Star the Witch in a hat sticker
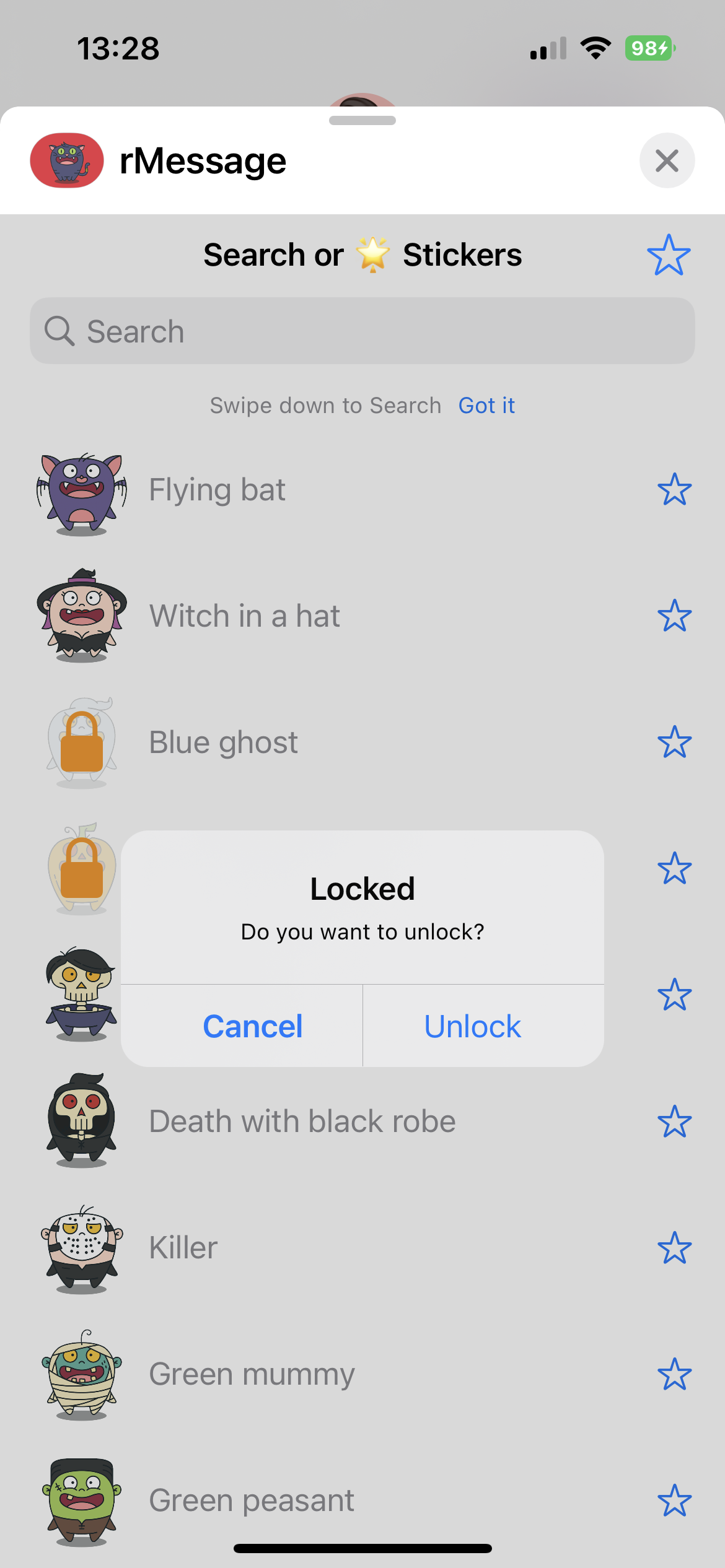The image size is (725, 1568). [x=674, y=616]
